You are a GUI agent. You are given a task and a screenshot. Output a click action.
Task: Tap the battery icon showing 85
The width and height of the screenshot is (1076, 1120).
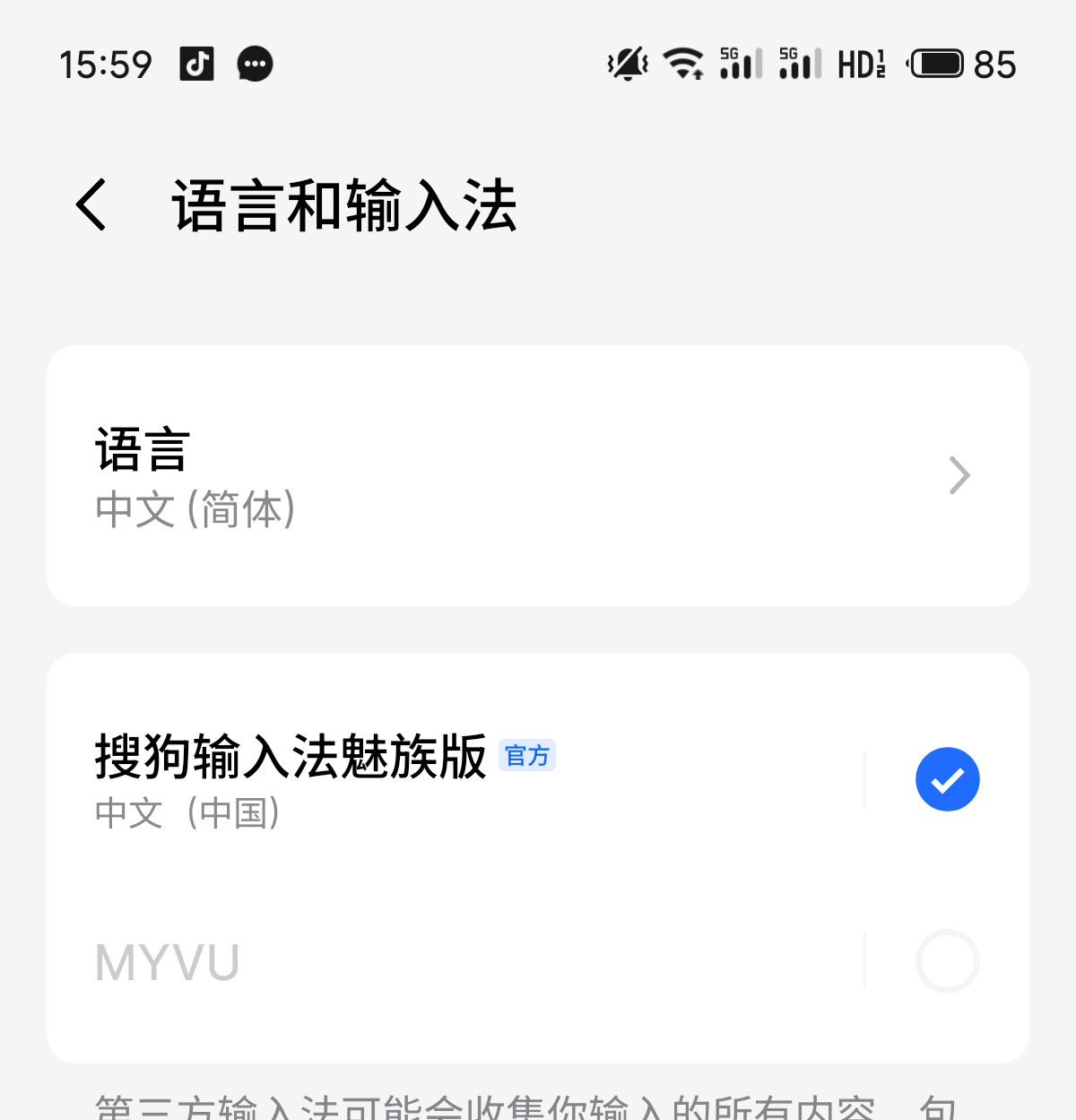(934, 64)
